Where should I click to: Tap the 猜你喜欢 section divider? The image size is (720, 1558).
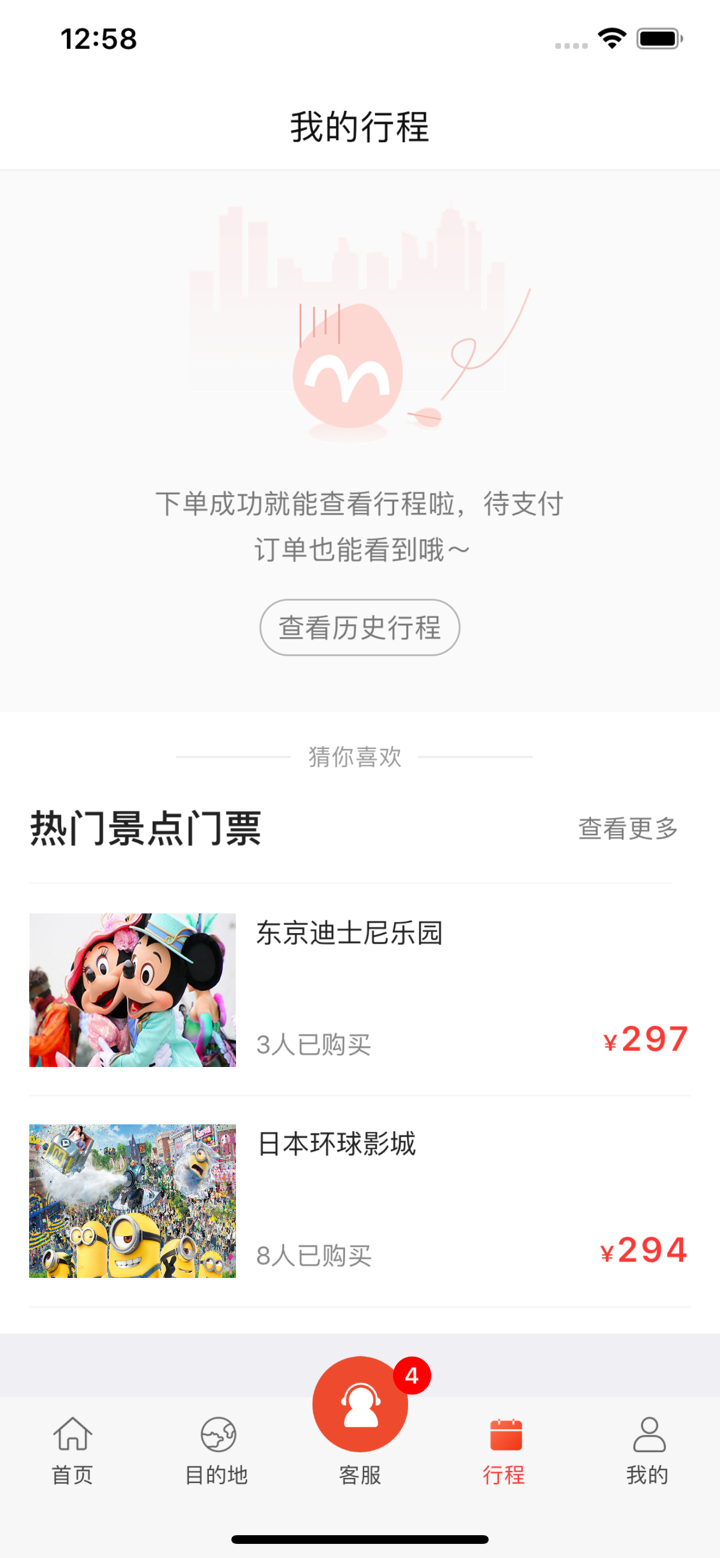click(x=360, y=757)
